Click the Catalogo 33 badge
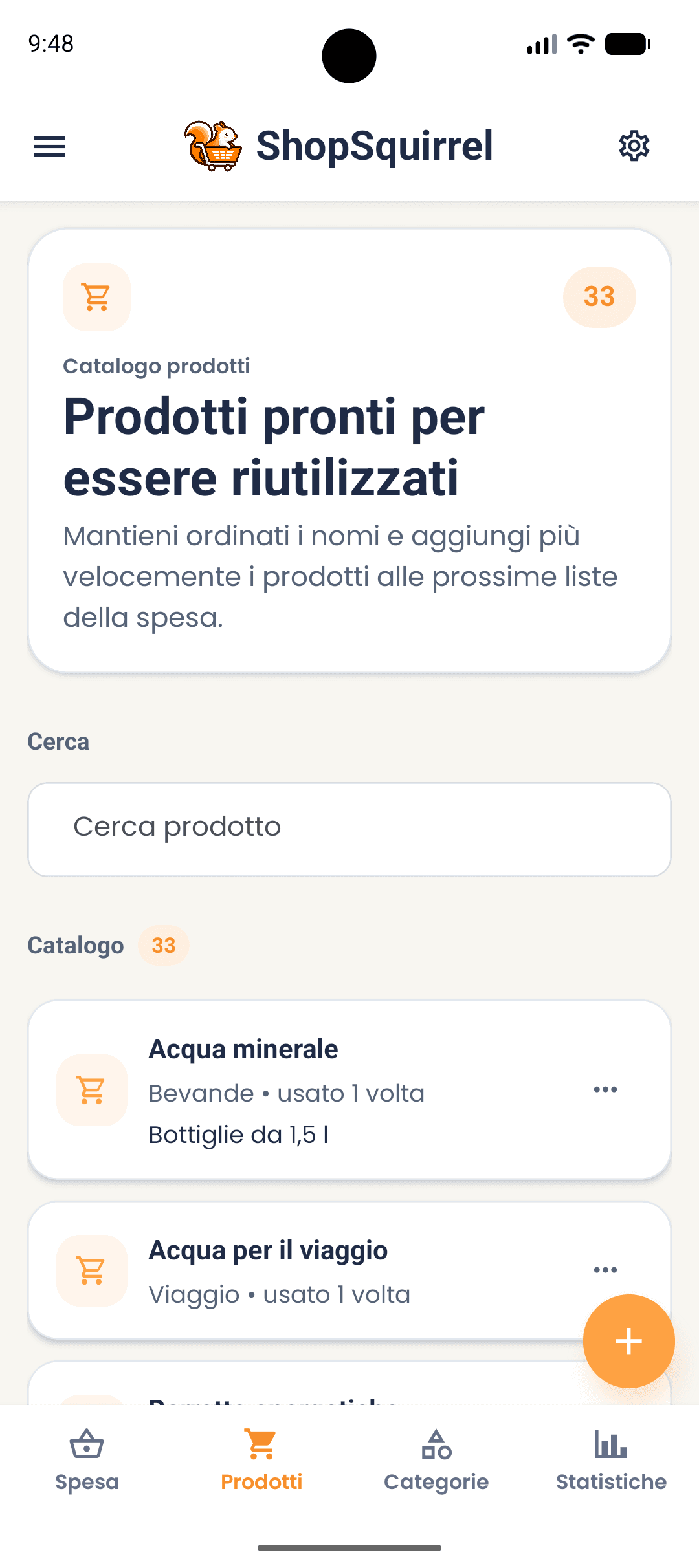 (163, 945)
